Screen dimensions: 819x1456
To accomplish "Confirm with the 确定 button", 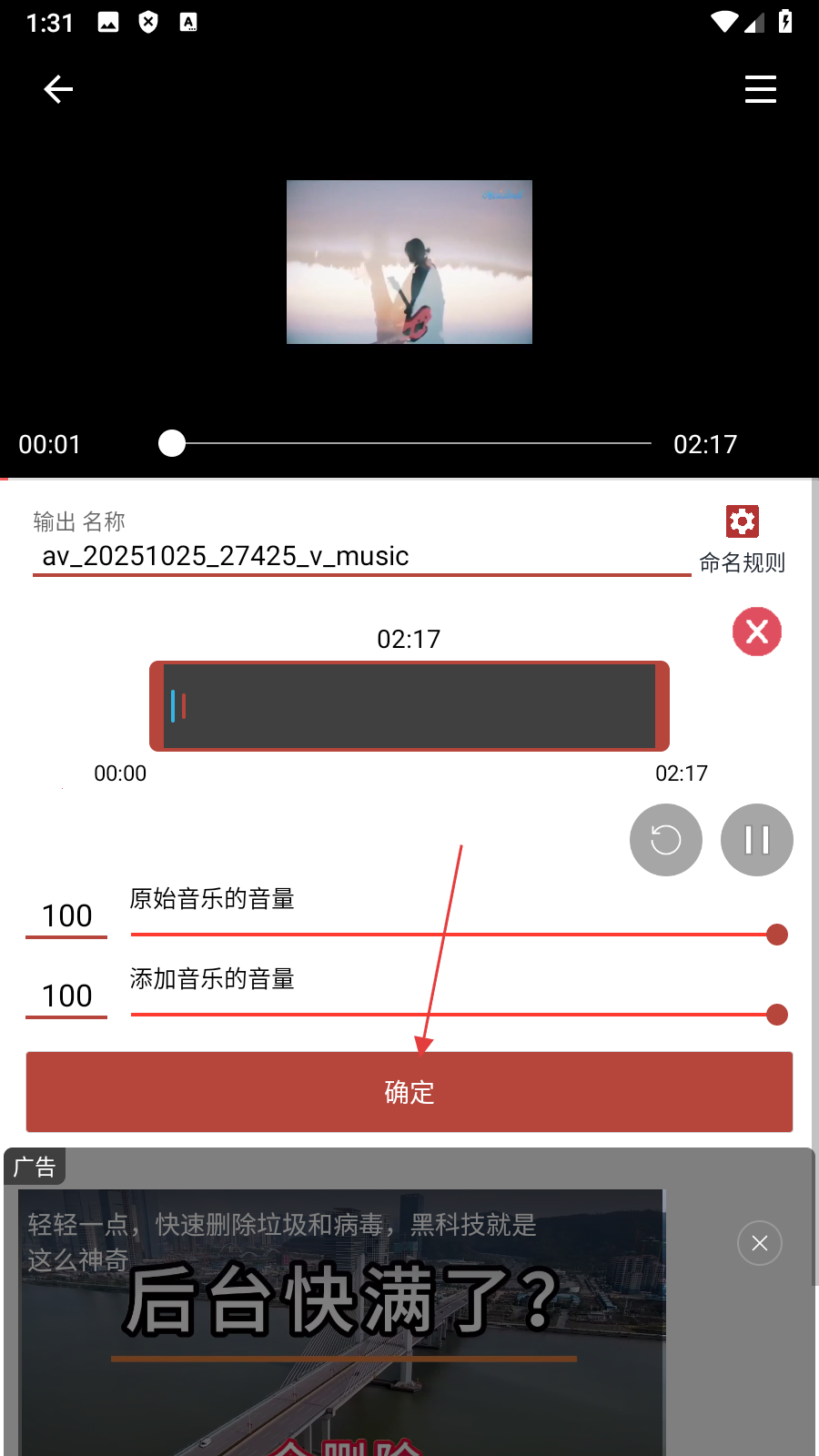I will (409, 1092).
